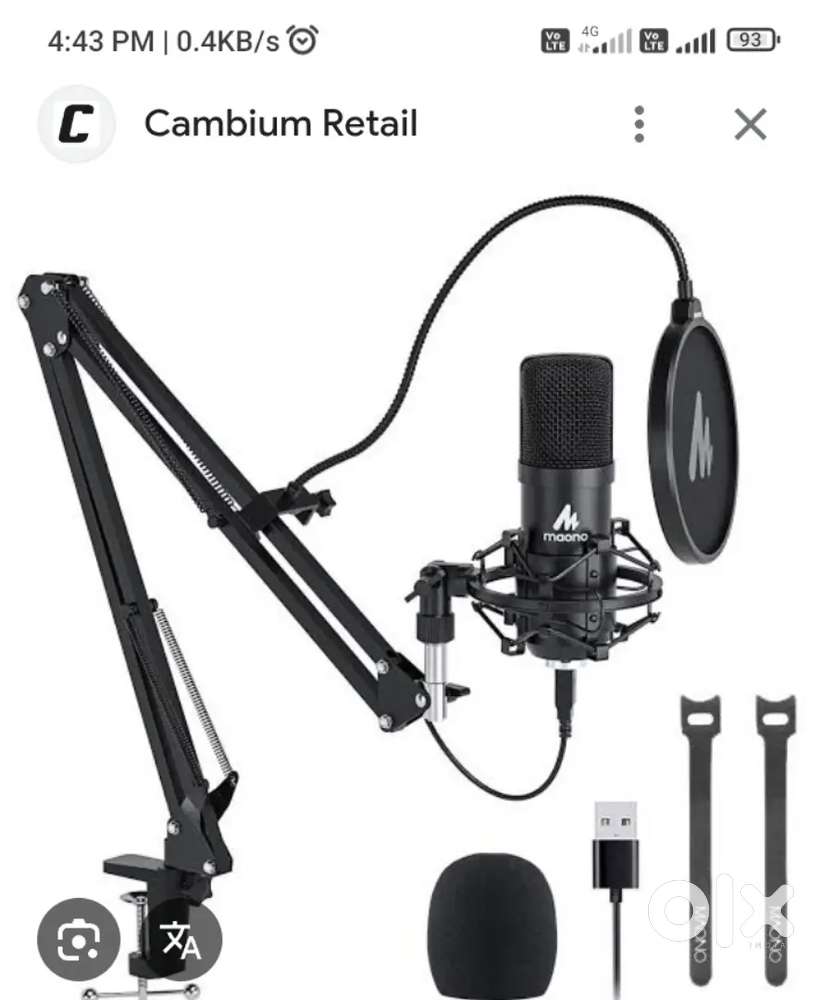Open the three-dot overflow menu

[x=639, y=124]
